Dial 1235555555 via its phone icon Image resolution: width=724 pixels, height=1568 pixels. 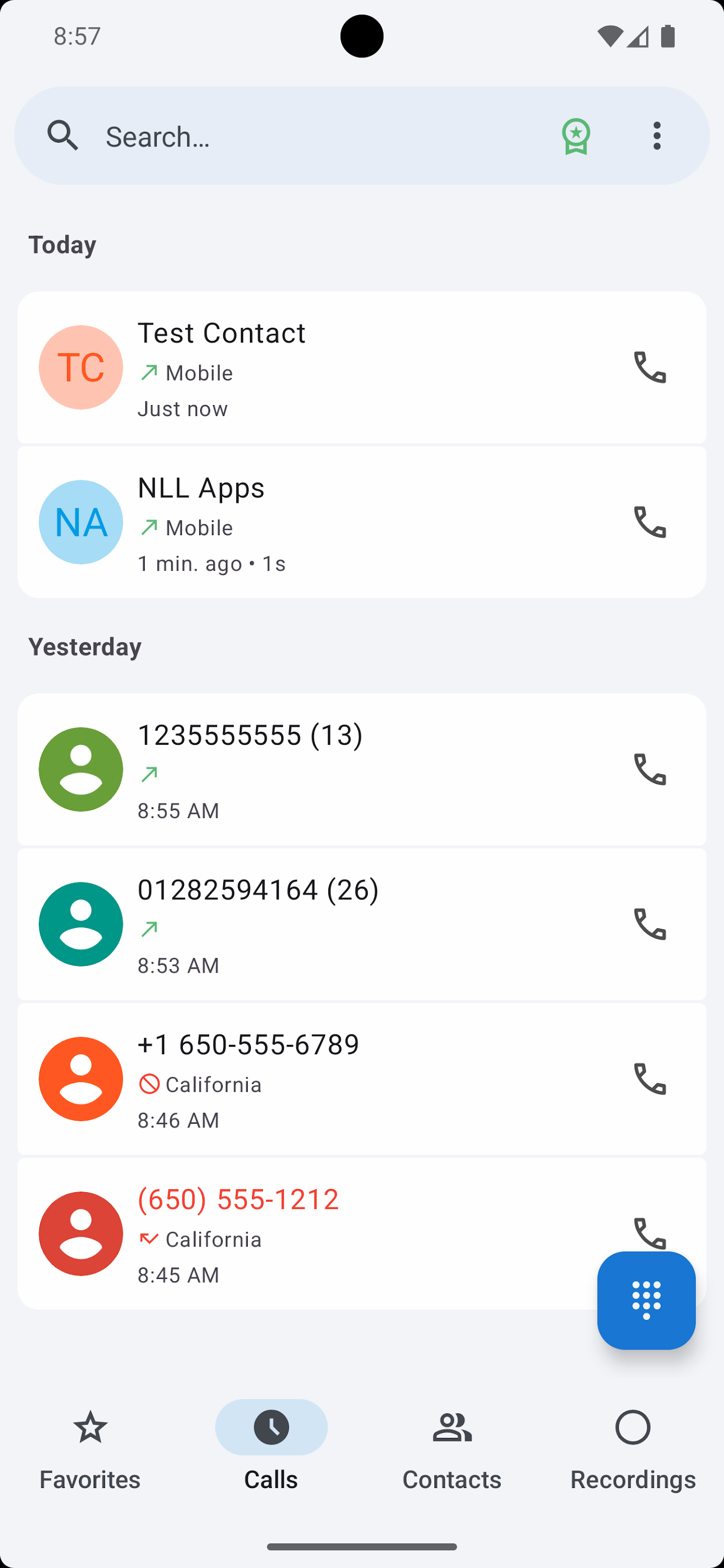tap(650, 769)
